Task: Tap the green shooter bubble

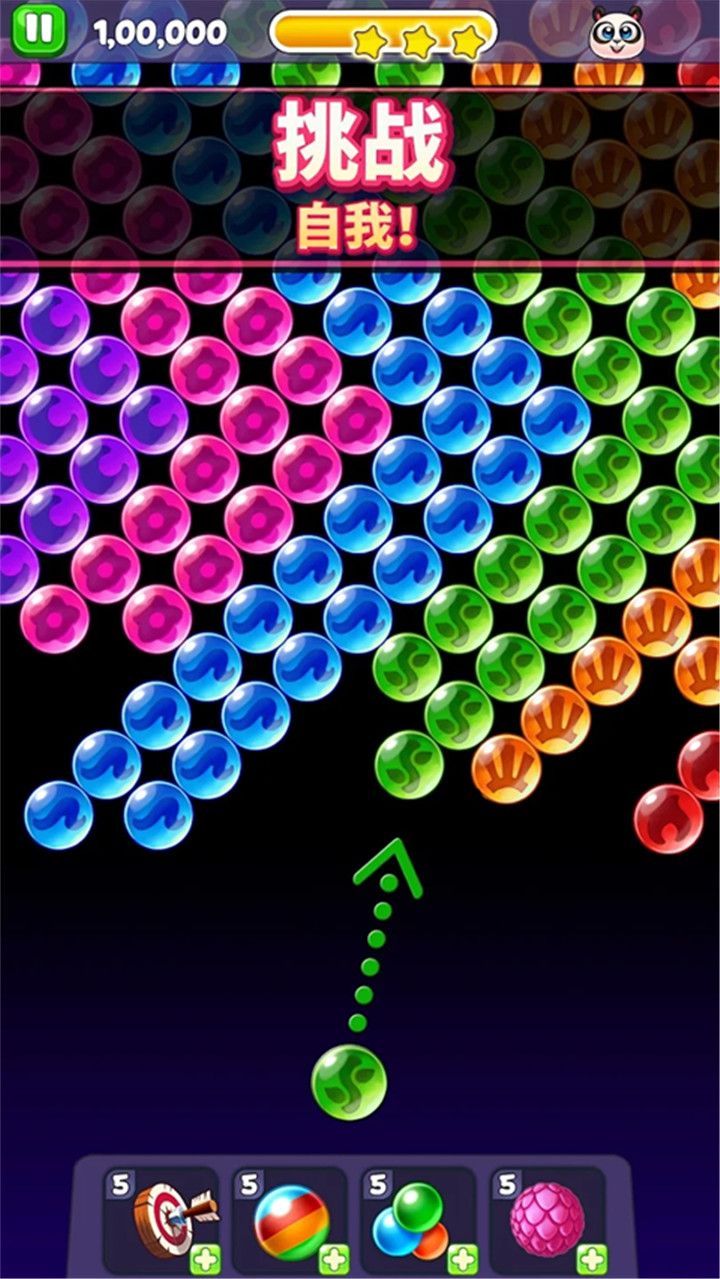Action: (349, 1083)
